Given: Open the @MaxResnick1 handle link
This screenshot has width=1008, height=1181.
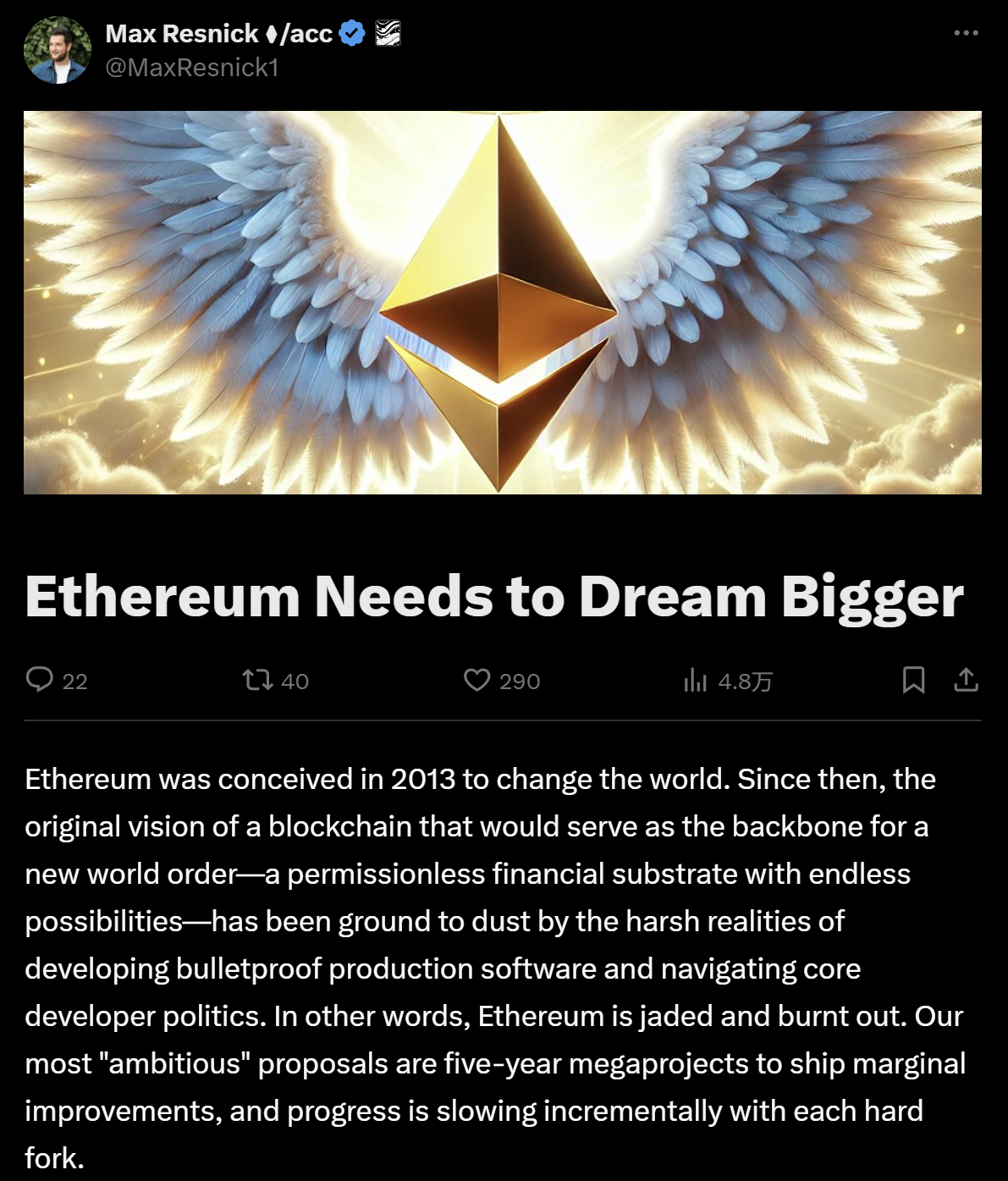Looking at the screenshot, I should coord(191,68).
